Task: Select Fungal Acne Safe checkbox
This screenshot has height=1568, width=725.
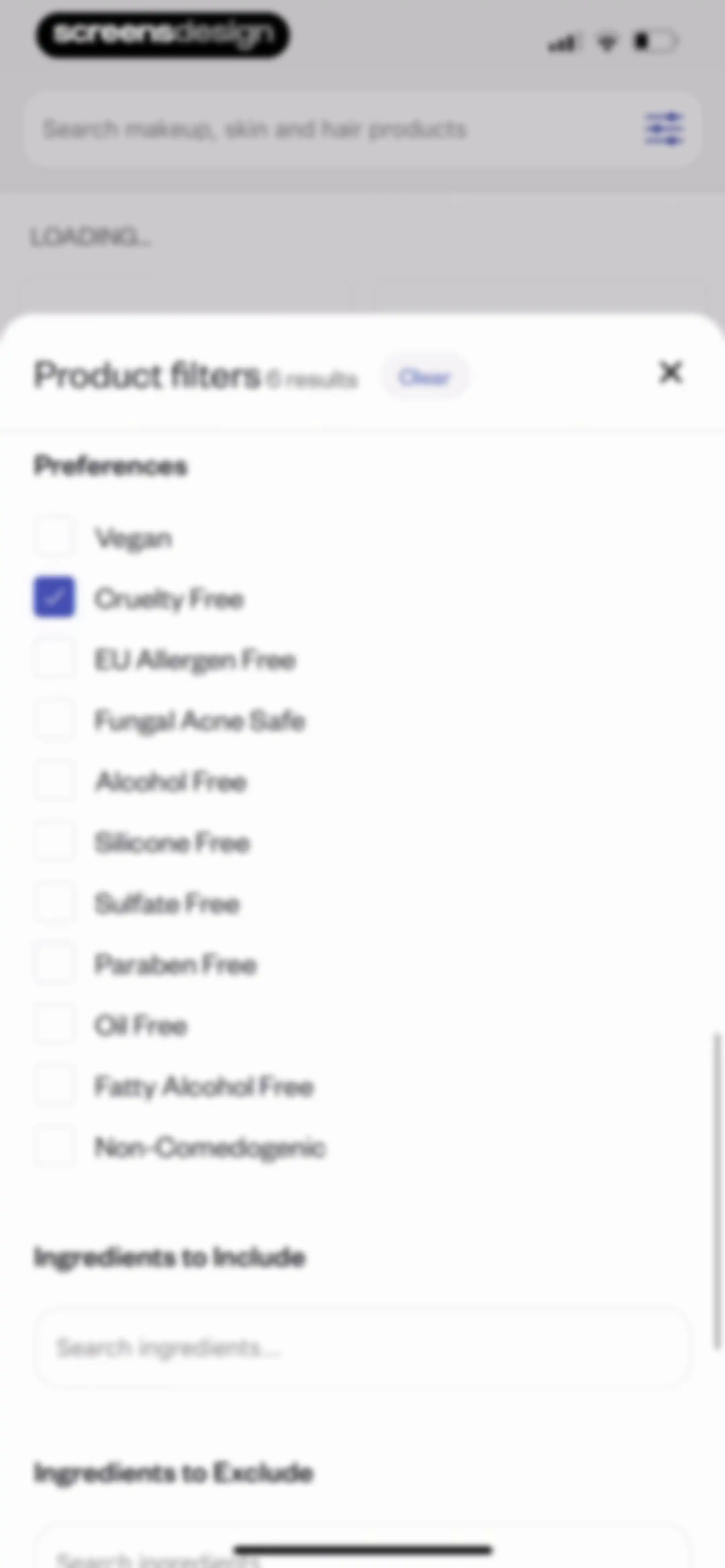Action: pos(55,720)
